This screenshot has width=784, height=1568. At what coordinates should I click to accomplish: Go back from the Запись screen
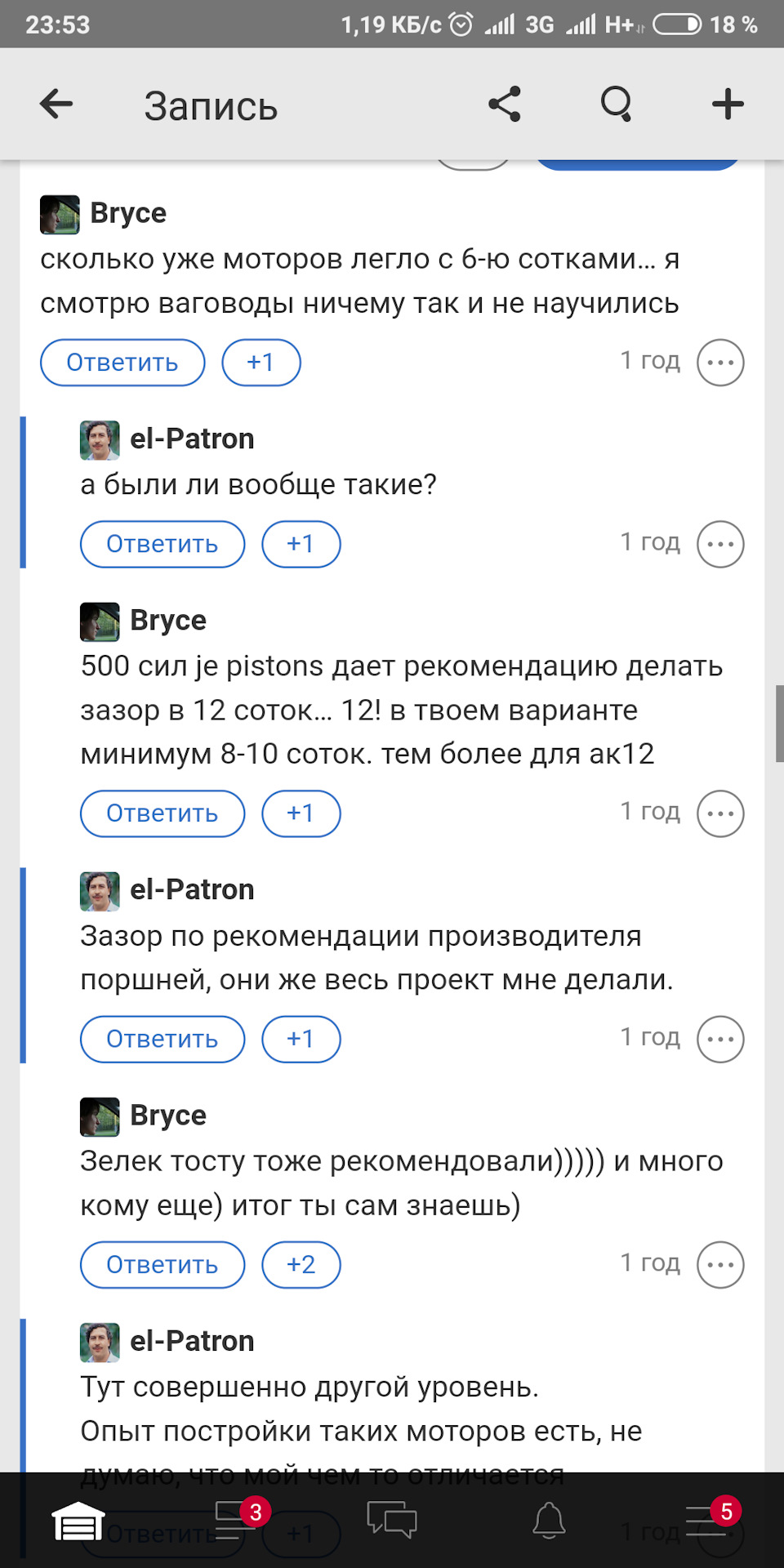[56, 105]
